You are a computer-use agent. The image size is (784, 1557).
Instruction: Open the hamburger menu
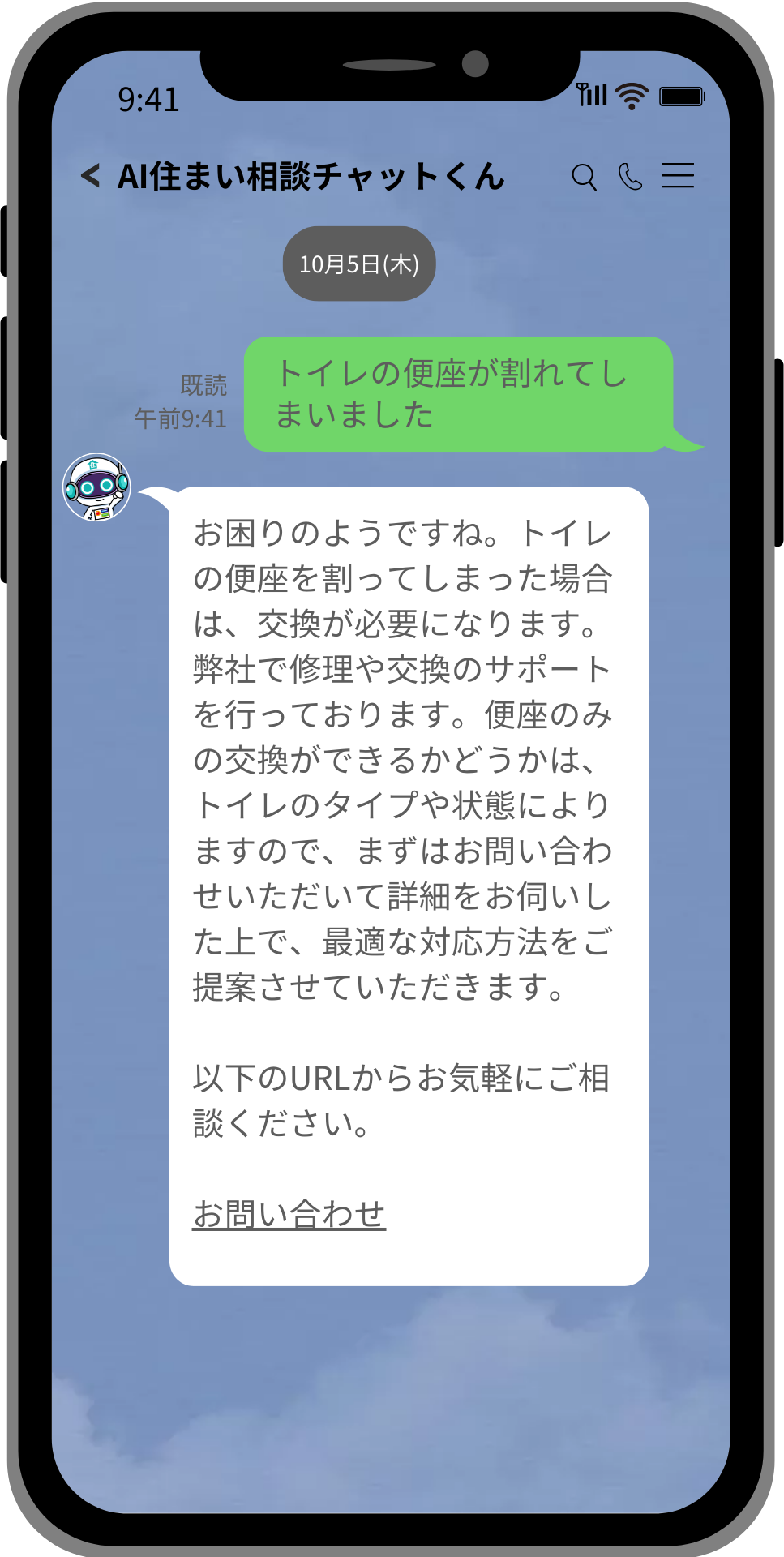pos(678,176)
